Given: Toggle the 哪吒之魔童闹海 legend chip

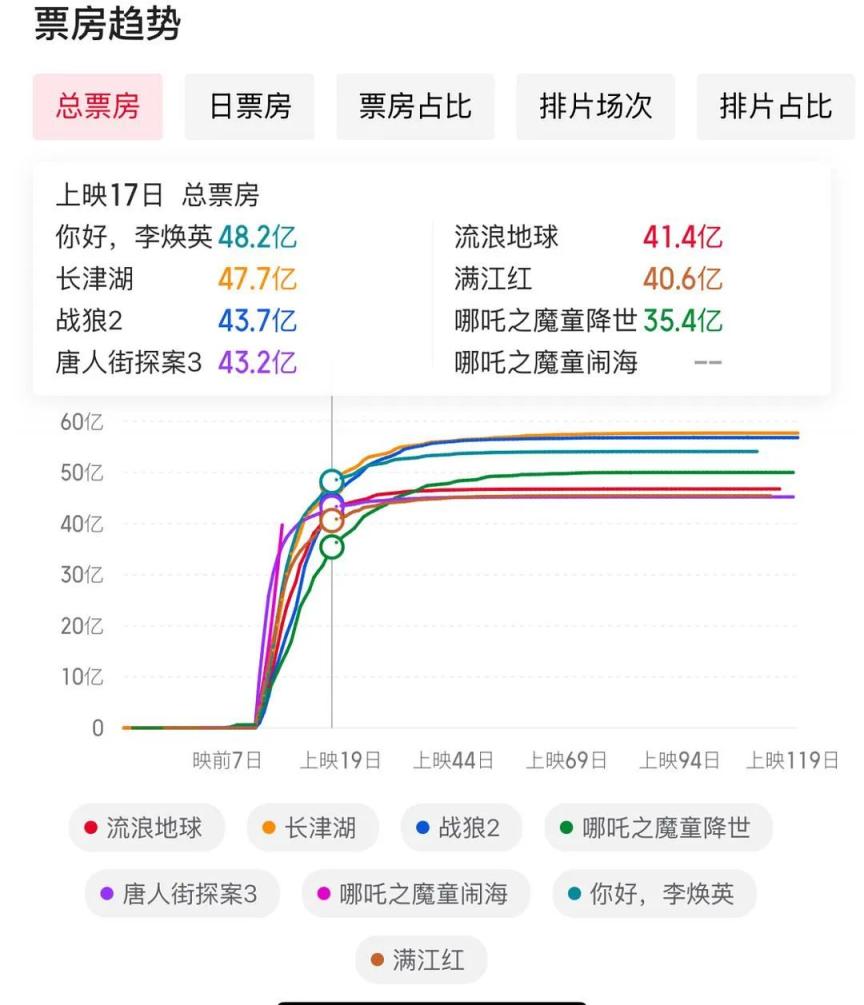Looking at the screenshot, I should [415, 894].
